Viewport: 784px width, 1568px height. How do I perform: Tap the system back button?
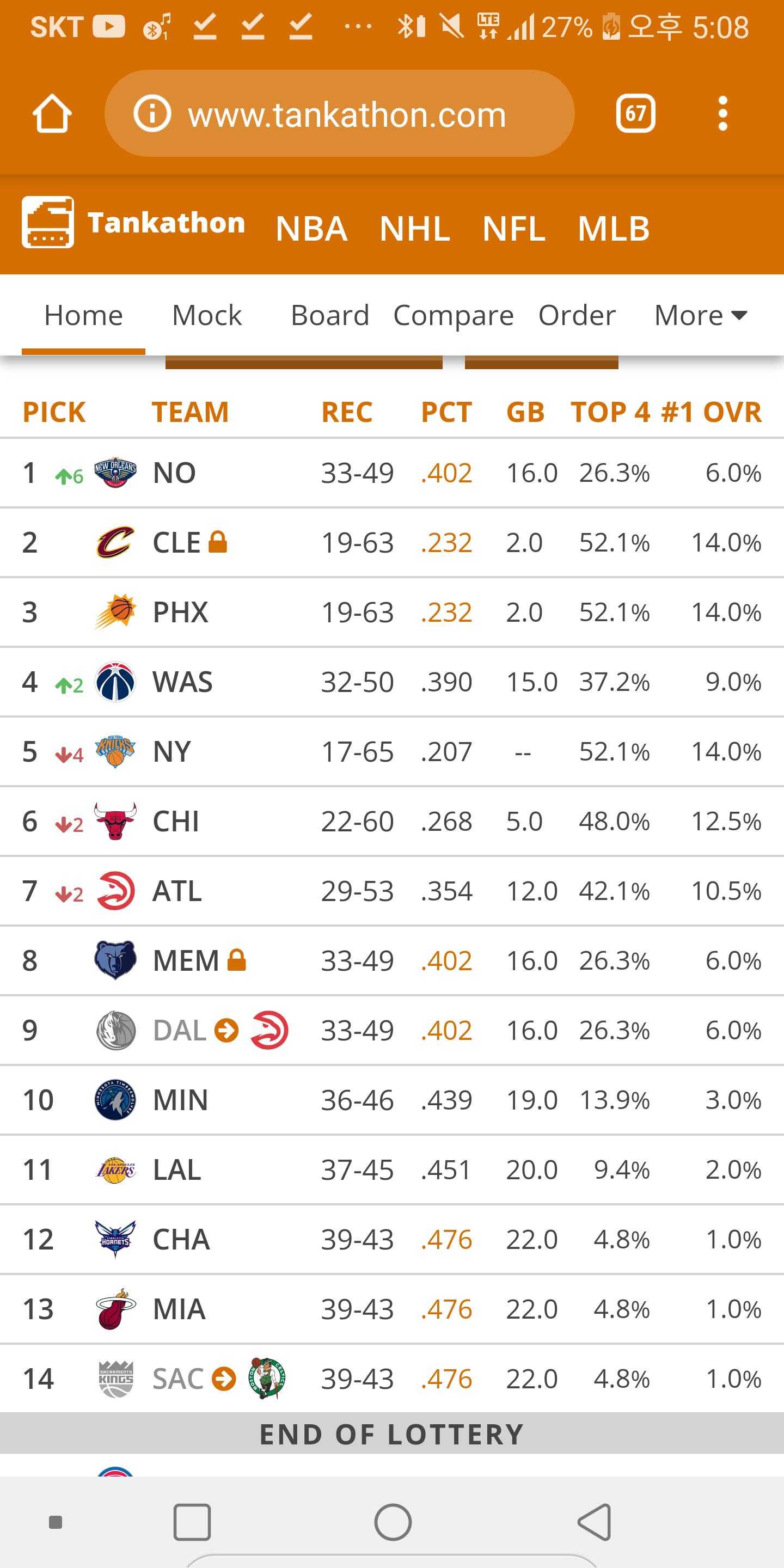click(594, 1522)
